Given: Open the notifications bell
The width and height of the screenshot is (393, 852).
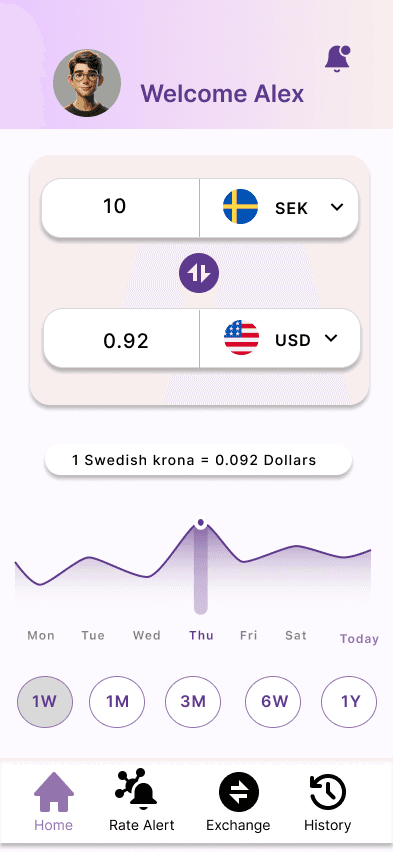Looking at the screenshot, I should [338, 59].
